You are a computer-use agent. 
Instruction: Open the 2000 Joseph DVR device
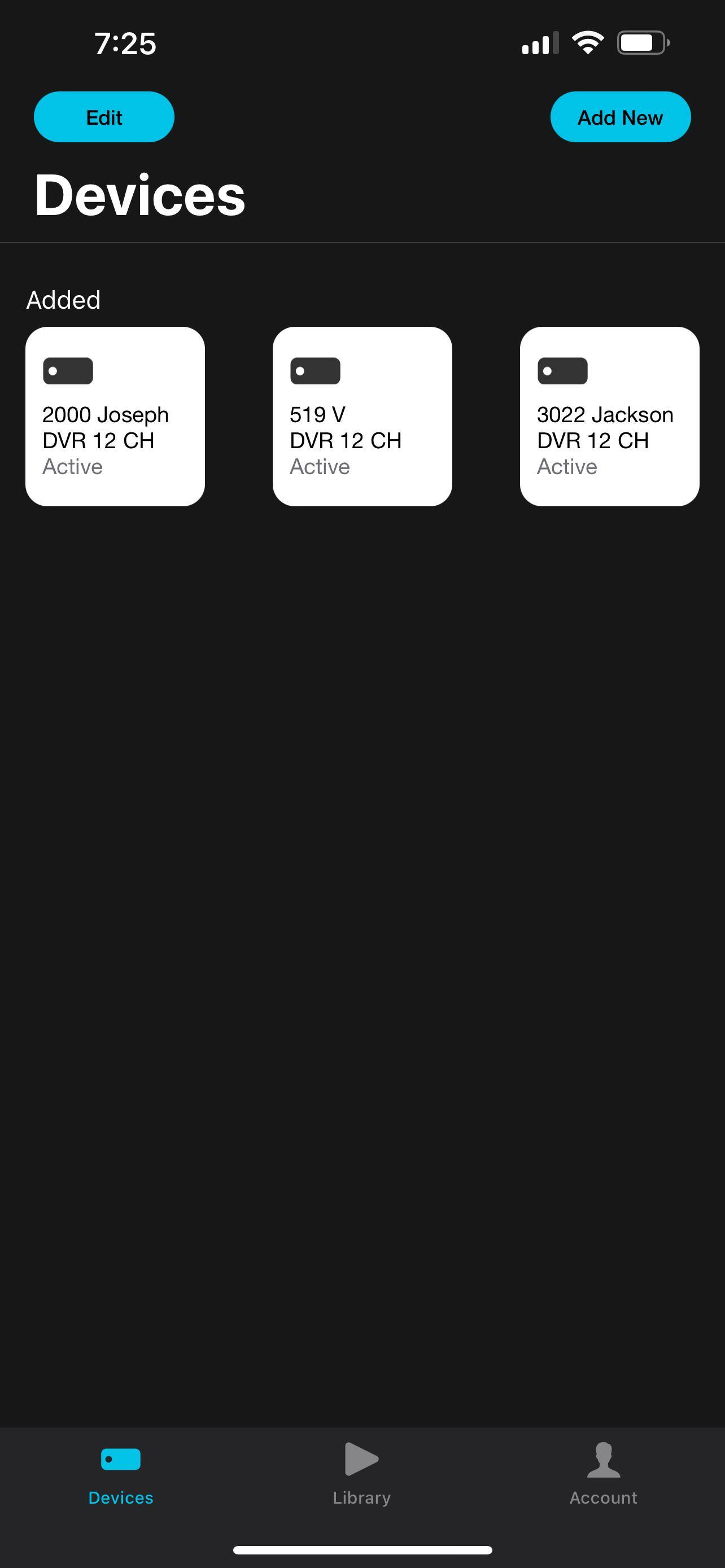tap(115, 417)
